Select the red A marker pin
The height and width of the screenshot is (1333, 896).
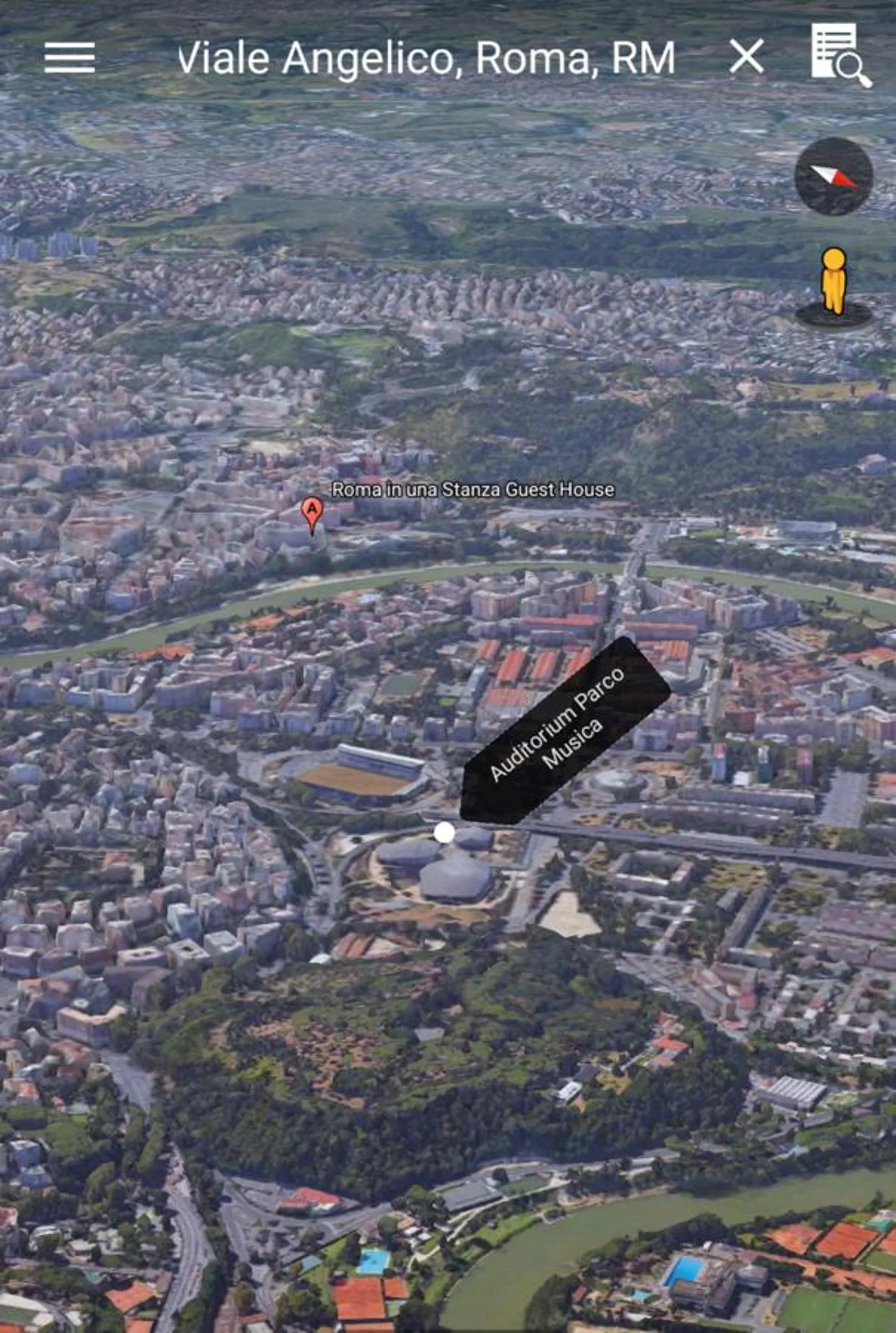coord(312,511)
